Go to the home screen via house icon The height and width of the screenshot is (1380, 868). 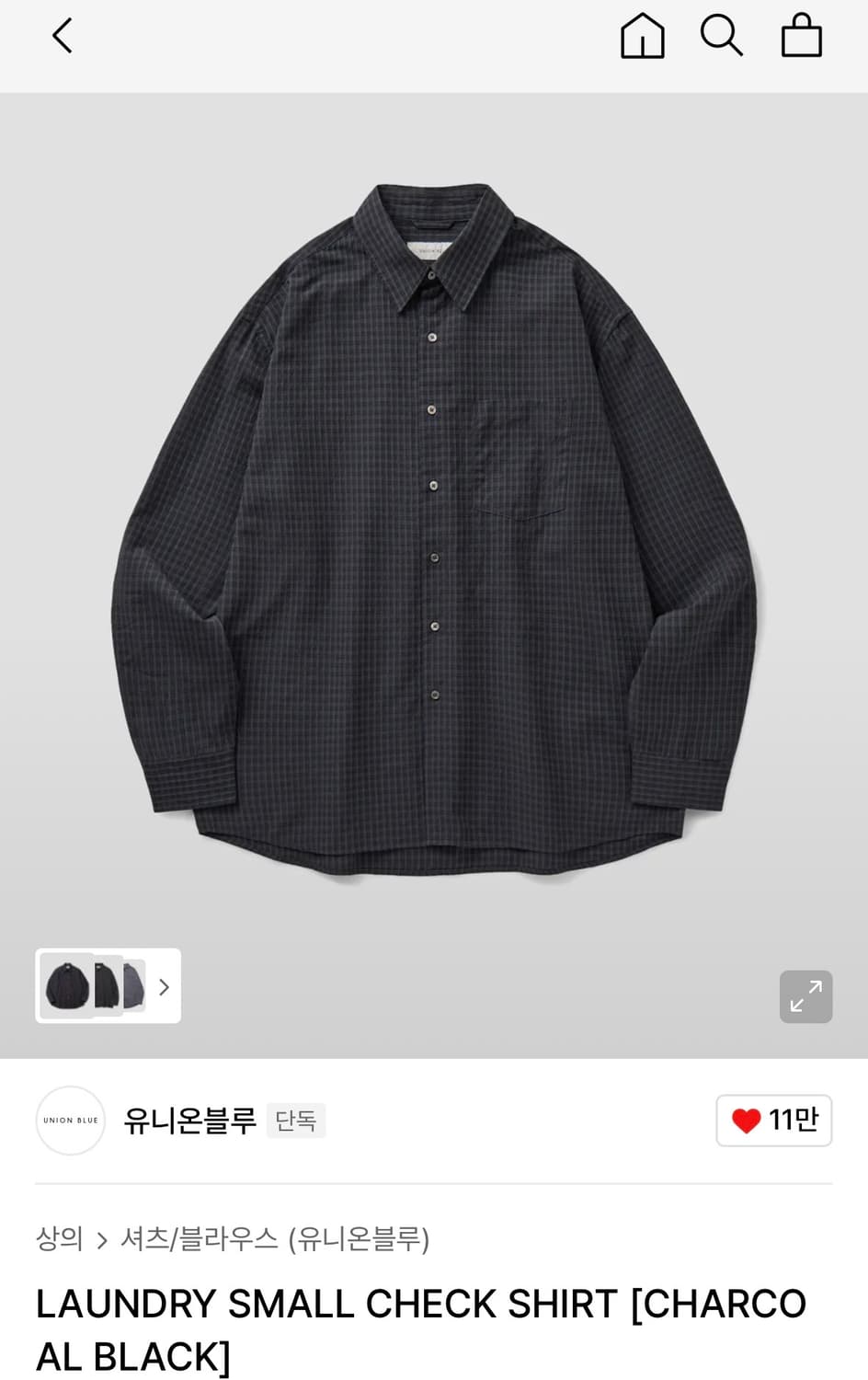click(x=643, y=35)
